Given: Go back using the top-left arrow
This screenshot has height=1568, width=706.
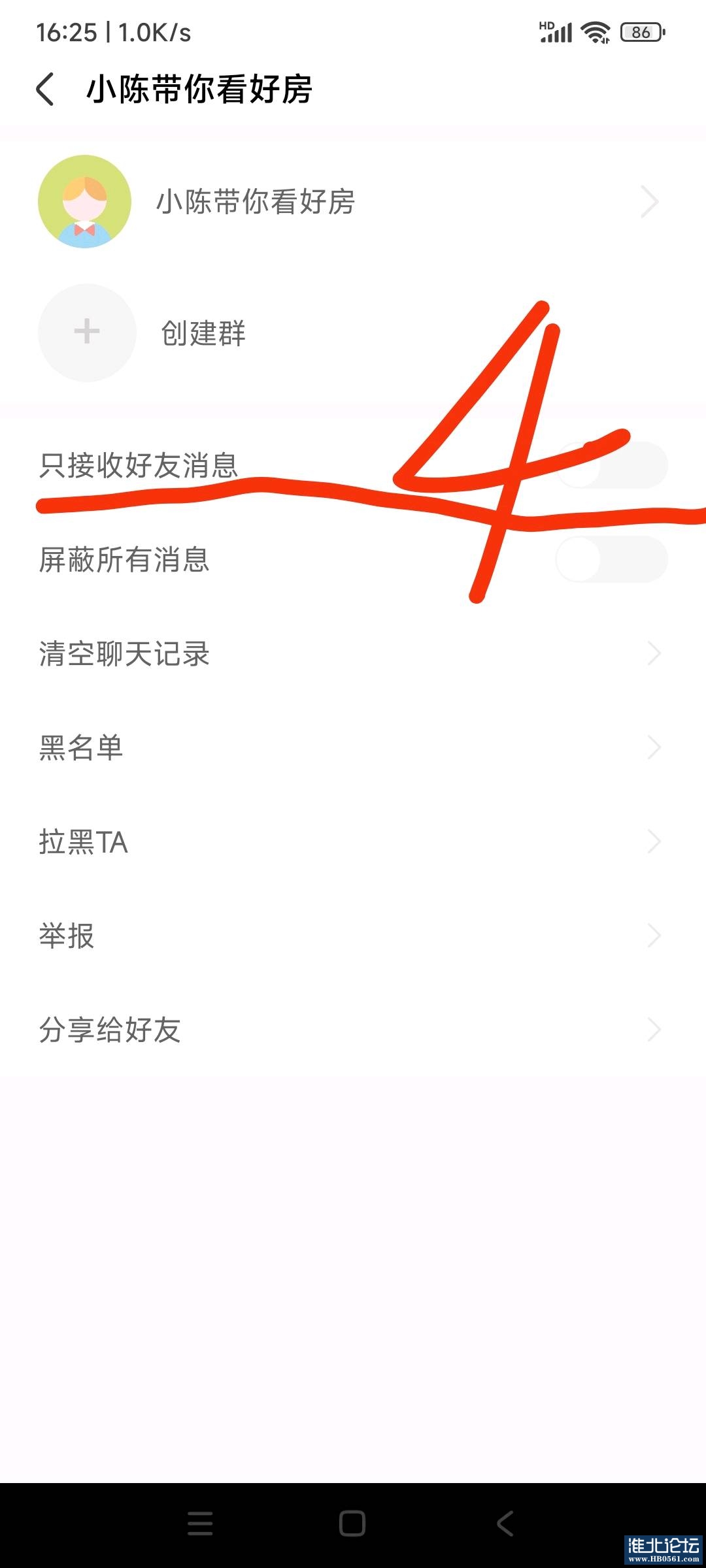Looking at the screenshot, I should tap(44, 90).
